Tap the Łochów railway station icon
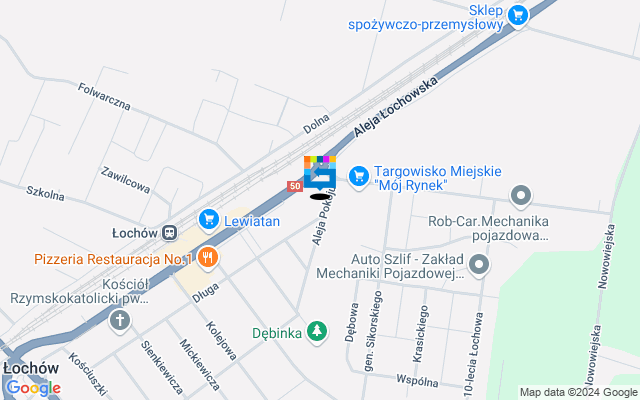Image resolution: width=640 pixels, height=400 pixels. (x=170, y=233)
